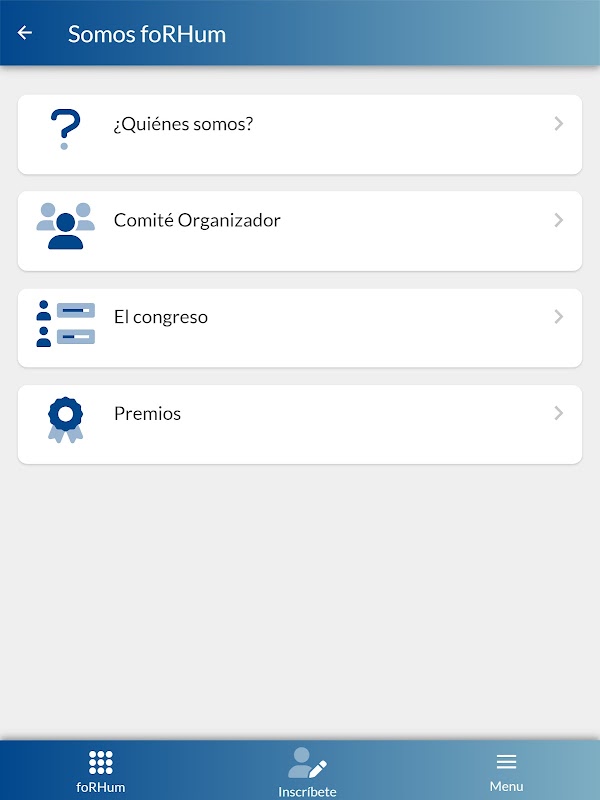Go back using the top arrow

point(25,33)
